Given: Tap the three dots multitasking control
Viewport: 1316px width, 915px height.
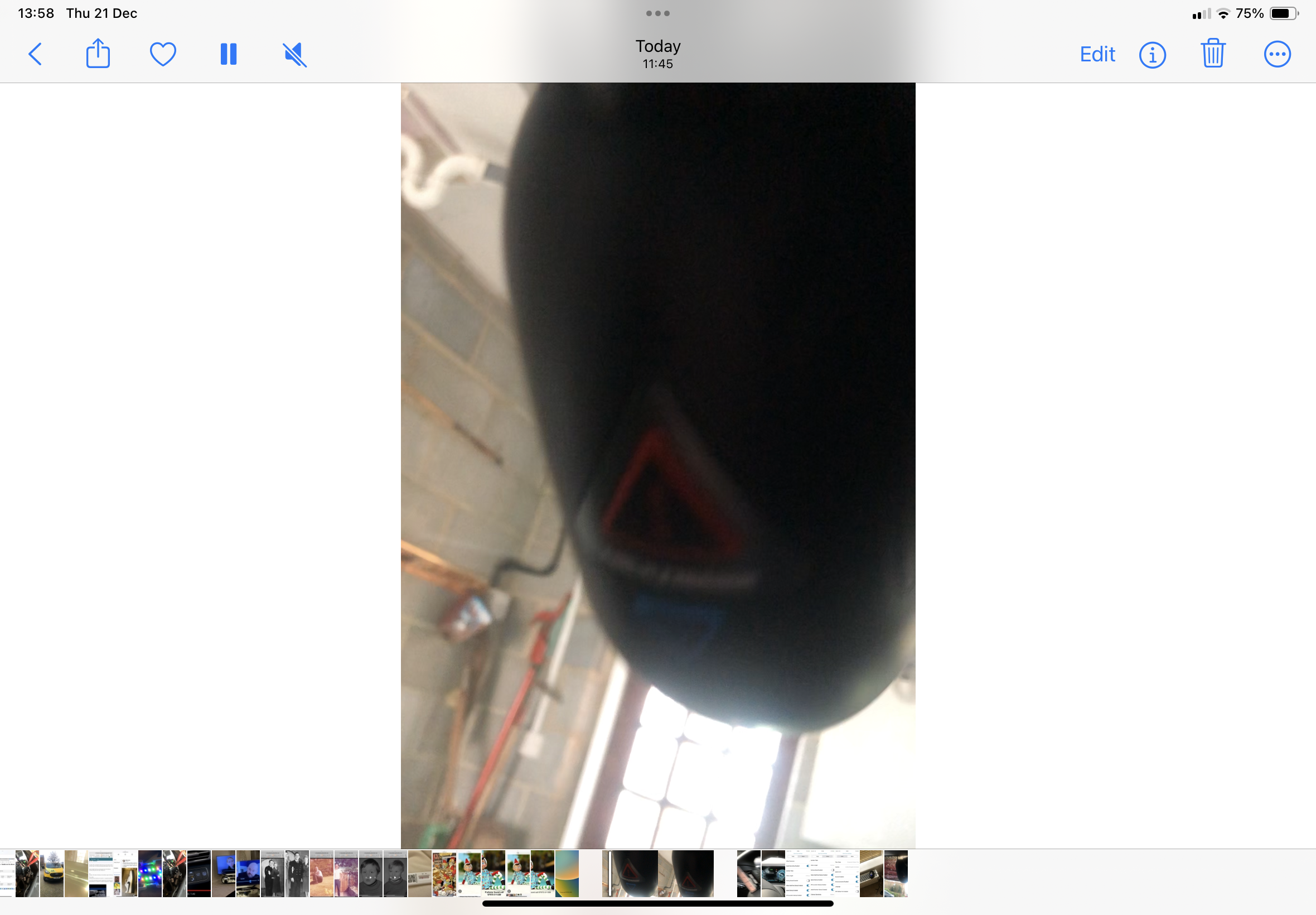Looking at the screenshot, I should (x=657, y=13).
